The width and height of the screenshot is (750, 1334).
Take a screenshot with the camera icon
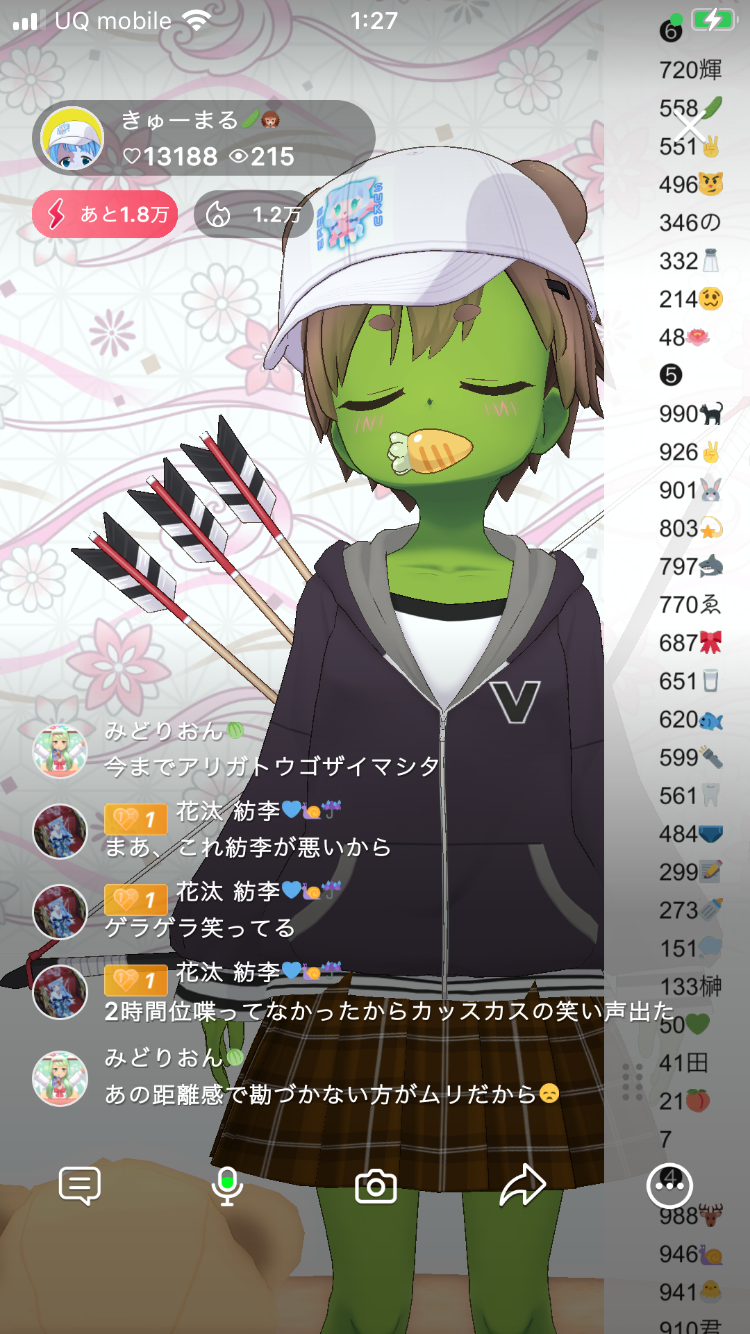[376, 1186]
